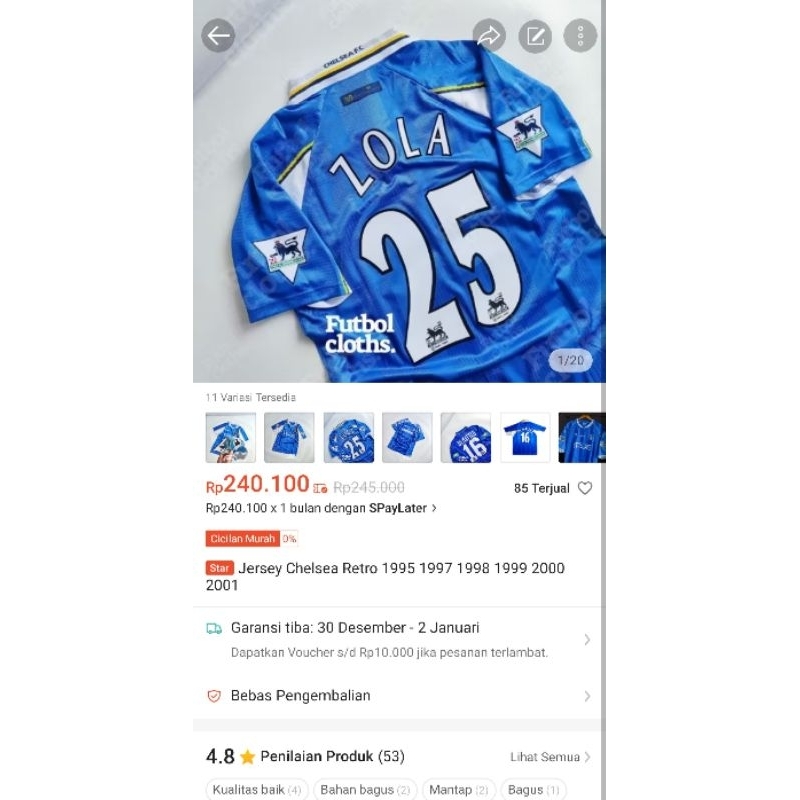This screenshot has width=800, height=800.
Task: Open the SPayLater installment details
Action: click(x=320, y=508)
